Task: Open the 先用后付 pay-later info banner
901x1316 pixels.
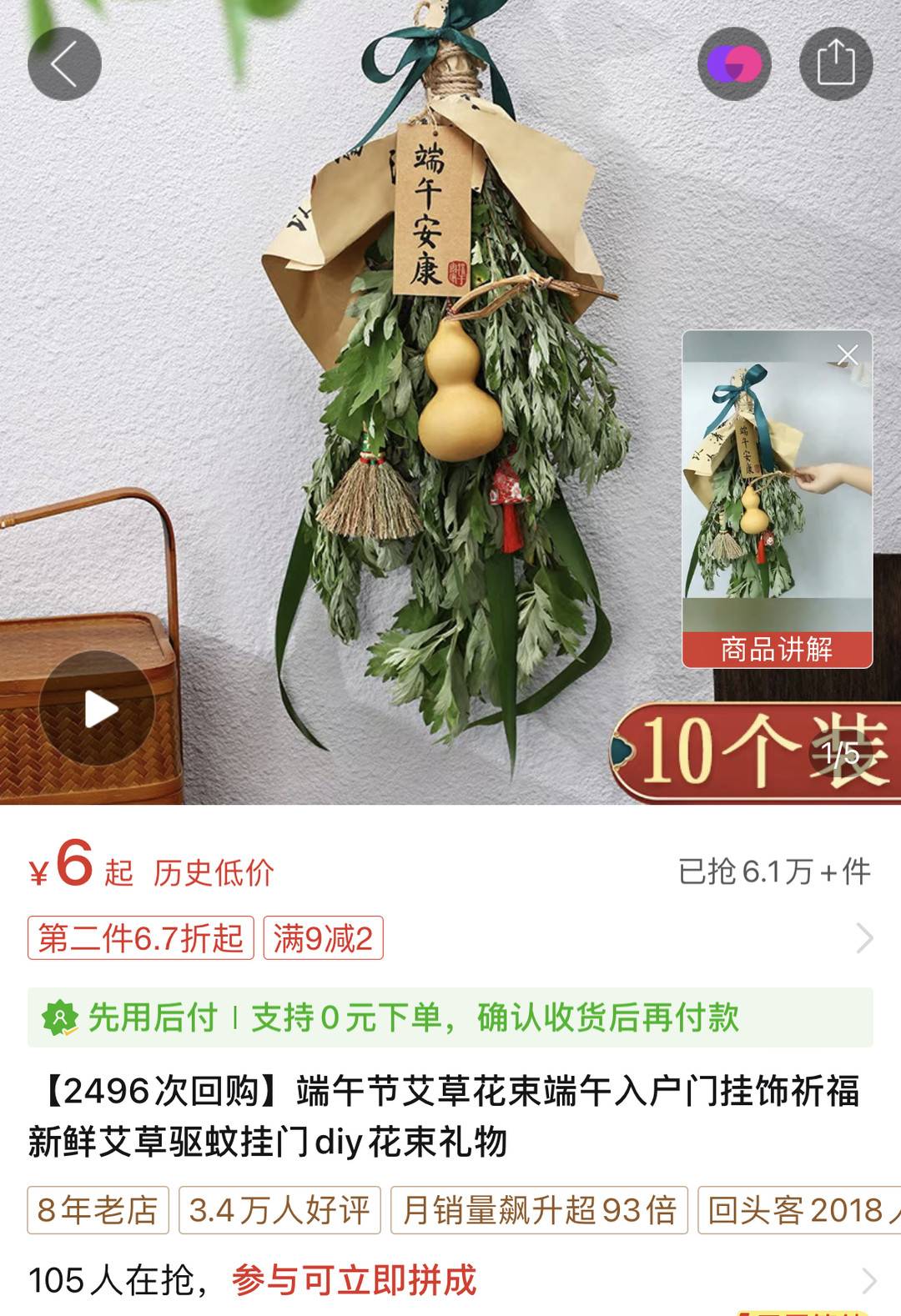Action: (450, 1017)
